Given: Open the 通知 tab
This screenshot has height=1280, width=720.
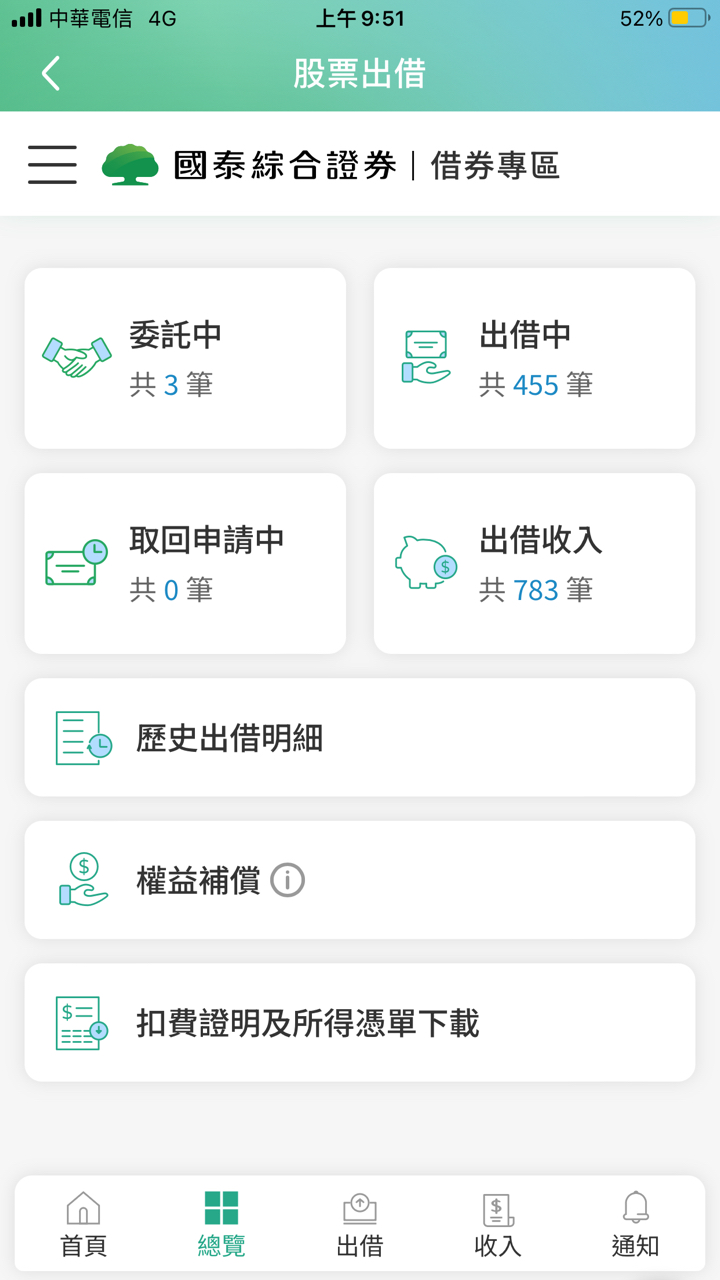Looking at the screenshot, I should [635, 1224].
